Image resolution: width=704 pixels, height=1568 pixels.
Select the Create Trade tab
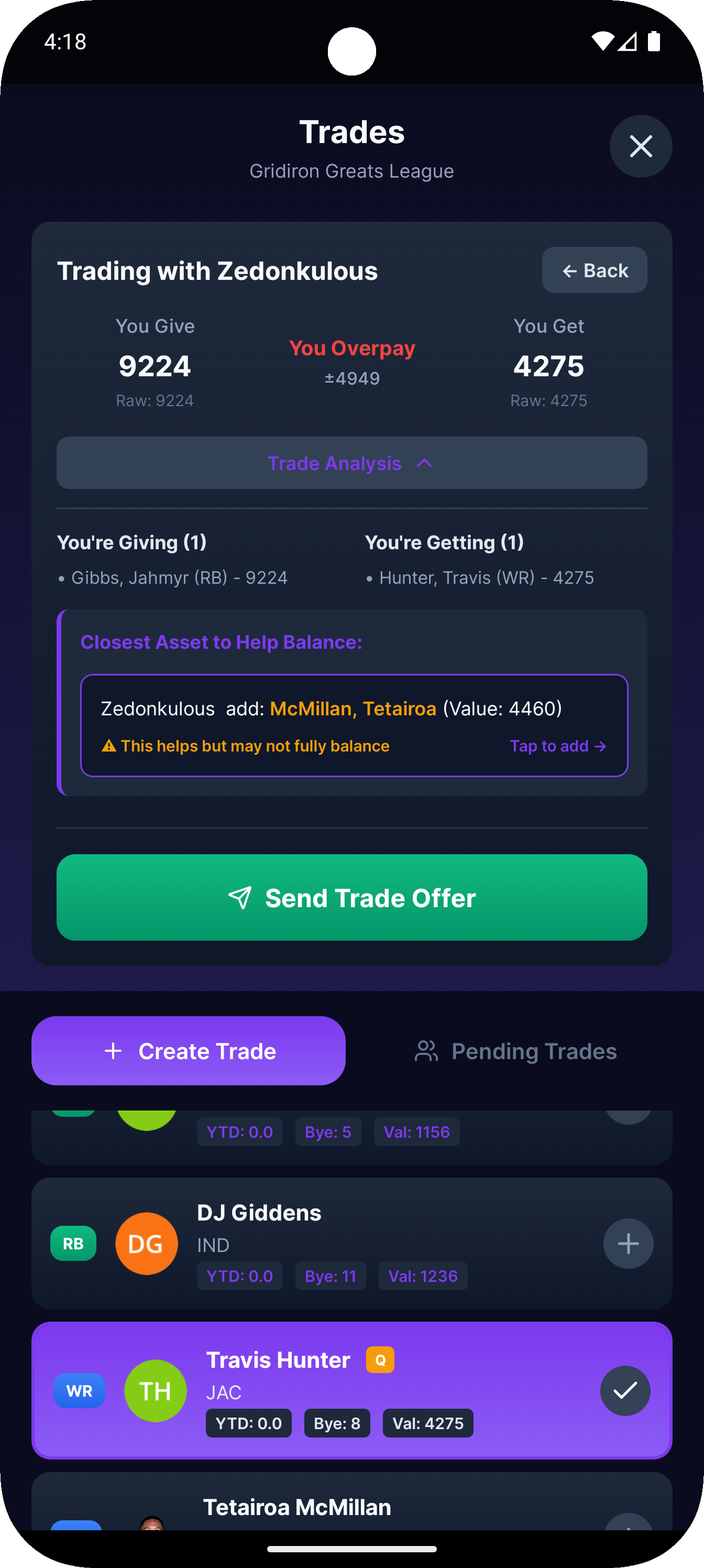point(189,1051)
